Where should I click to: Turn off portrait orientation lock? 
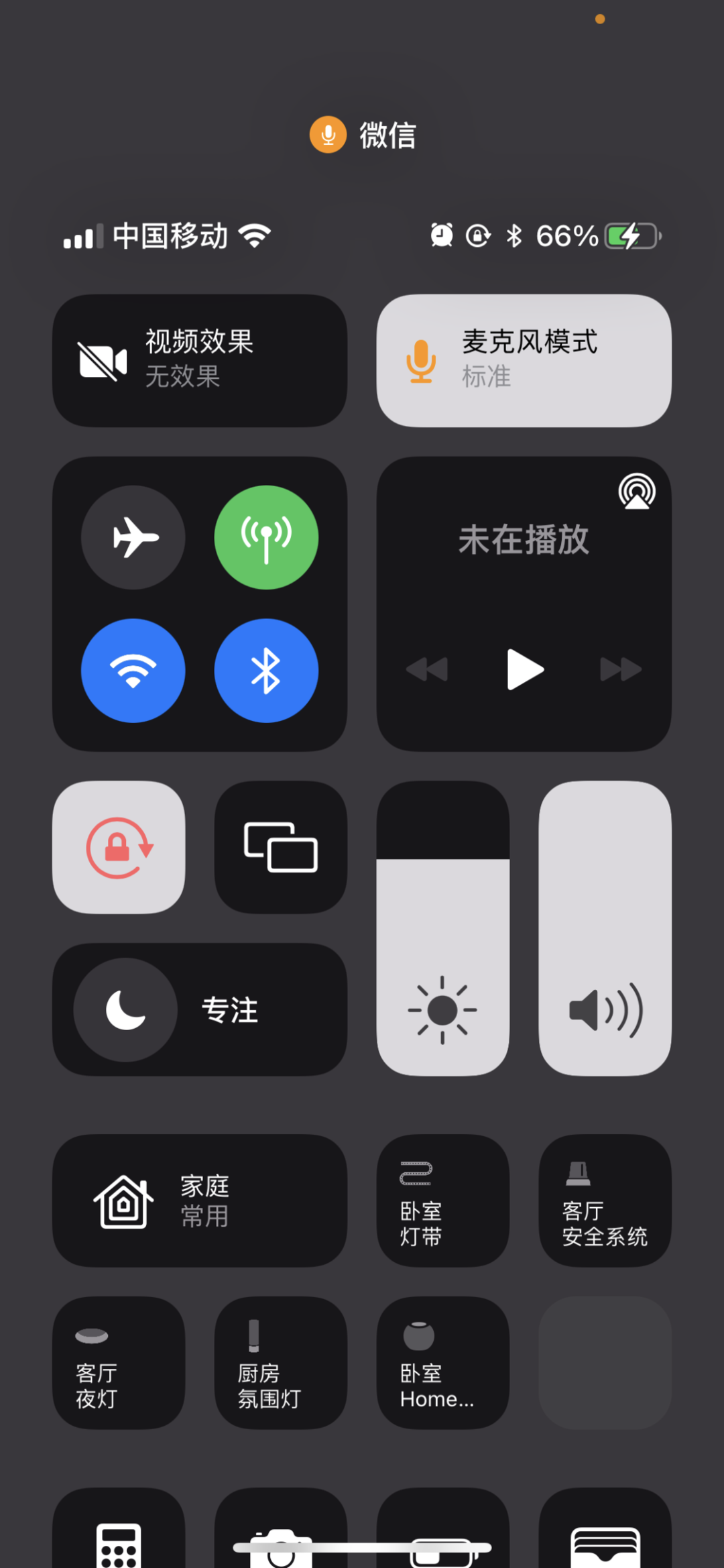tap(119, 847)
